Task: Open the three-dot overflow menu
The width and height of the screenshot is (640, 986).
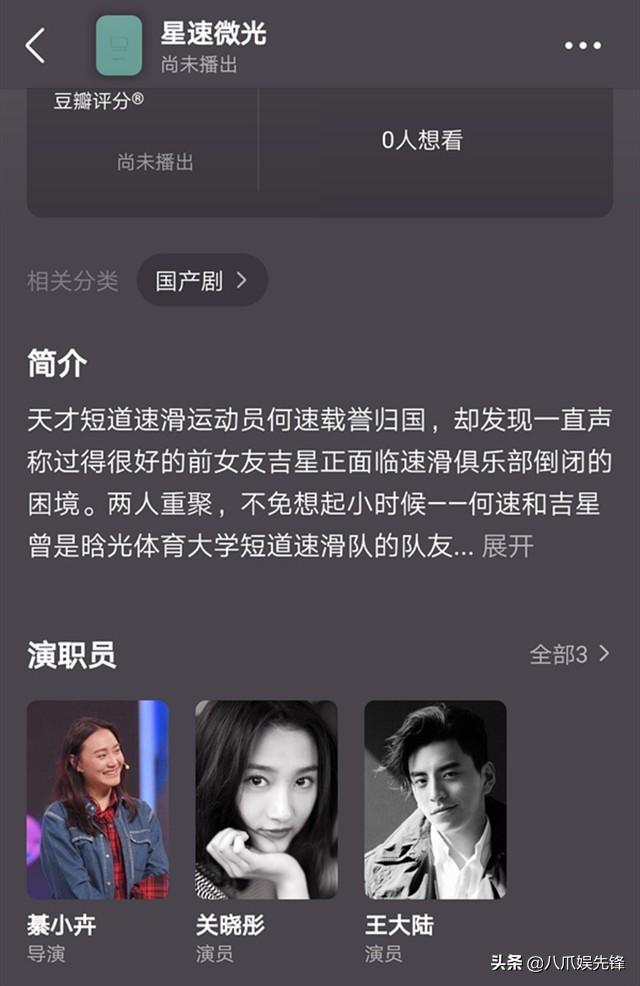Action: [583, 46]
